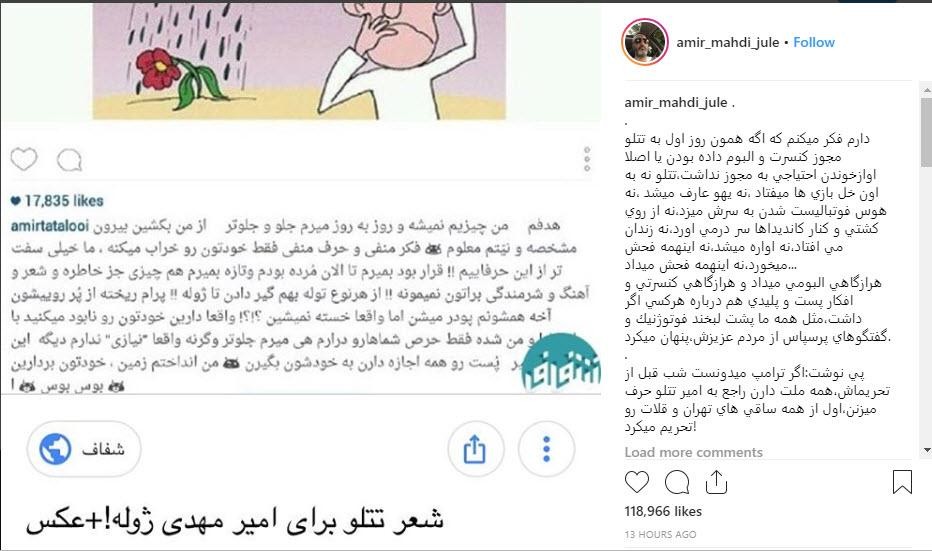Screen dimensions: 932x551
Task: Open the comment bubble icon
Action: point(677,482)
